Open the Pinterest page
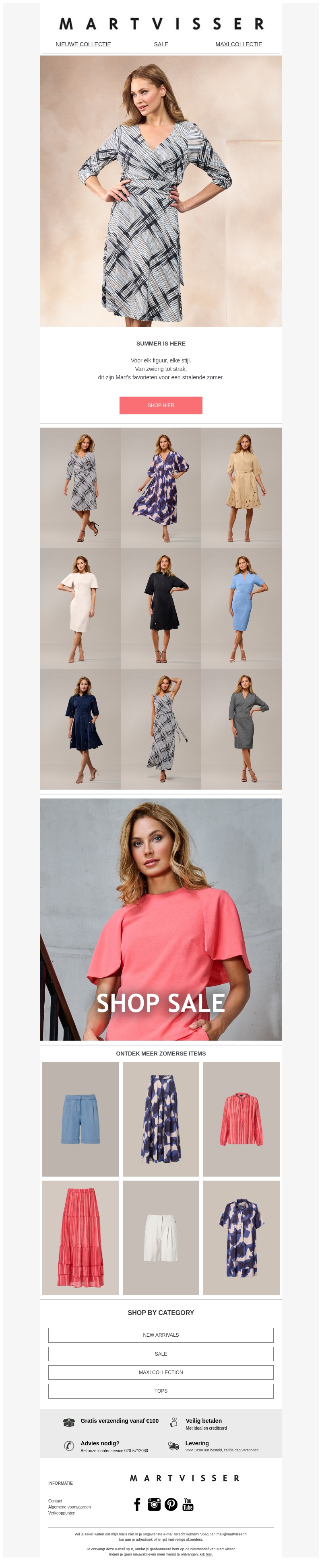This screenshot has width=322, height=1568. 171,1504
